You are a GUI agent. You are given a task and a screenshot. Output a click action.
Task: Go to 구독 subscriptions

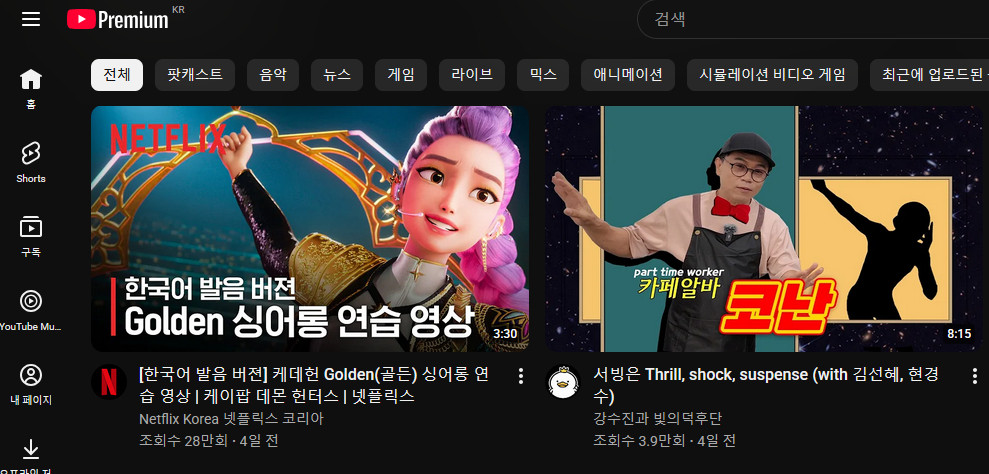31,236
